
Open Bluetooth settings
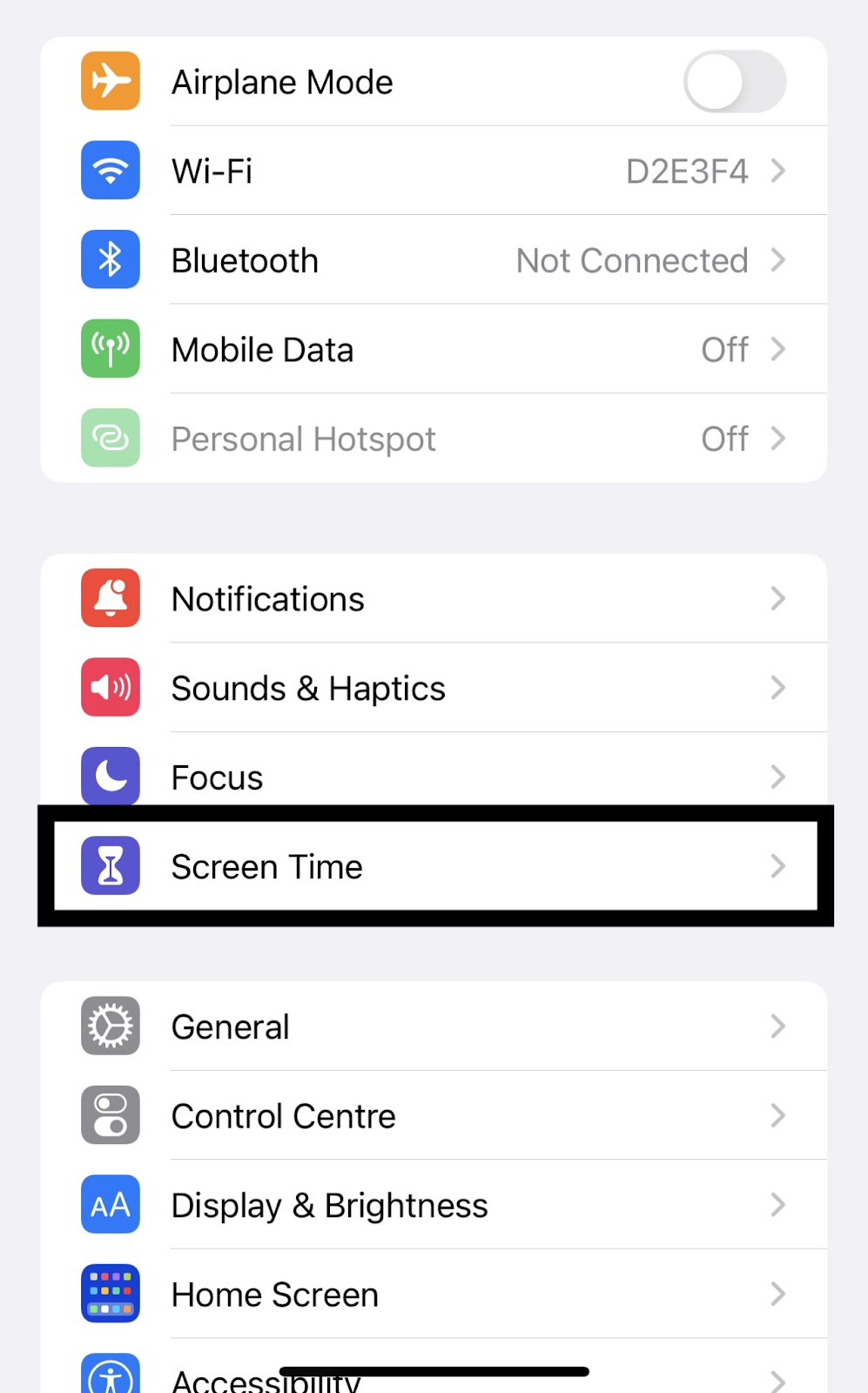click(434, 260)
